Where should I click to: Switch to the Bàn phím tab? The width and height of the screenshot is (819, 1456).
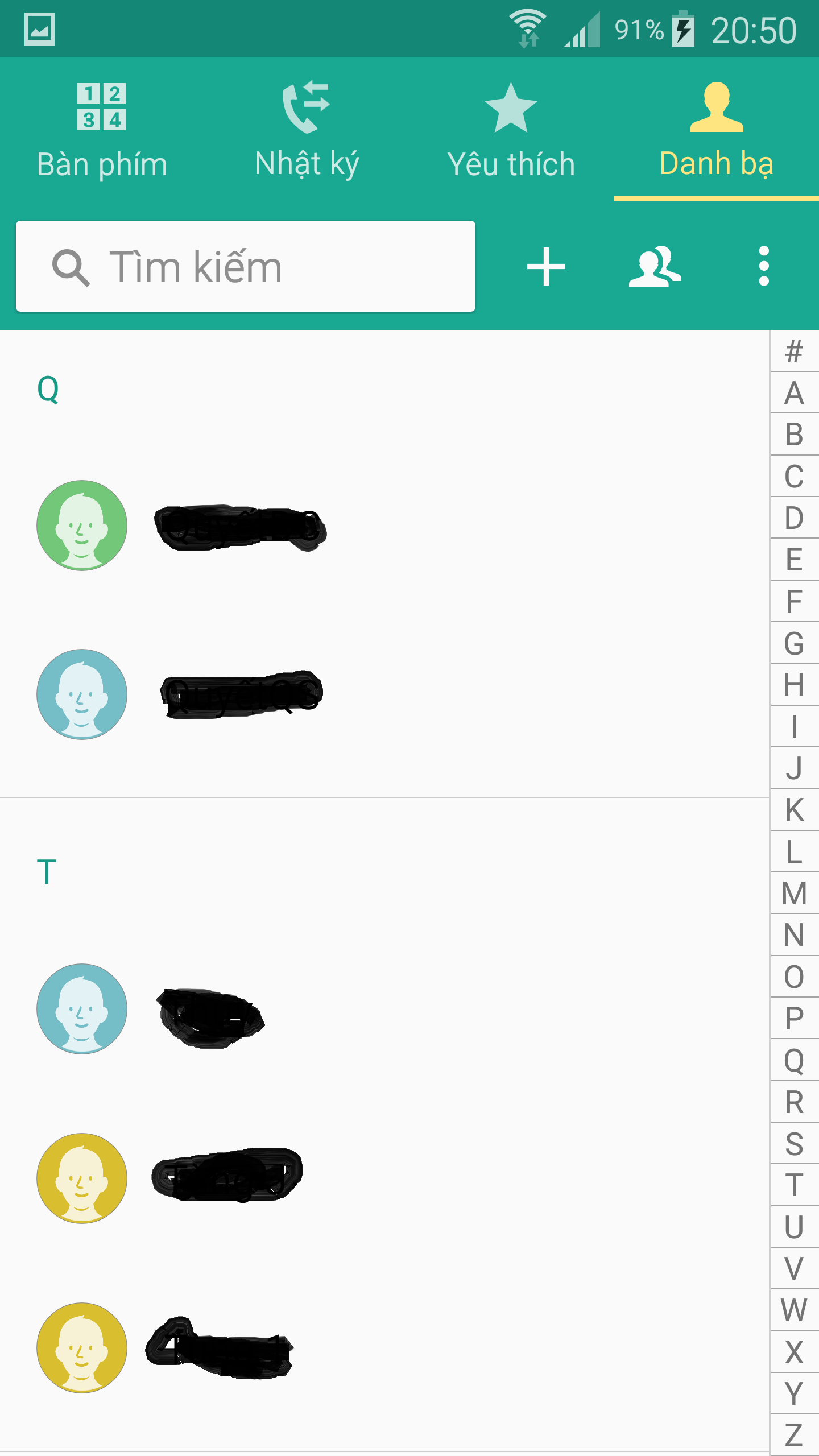pyautogui.click(x=102, y=130)
